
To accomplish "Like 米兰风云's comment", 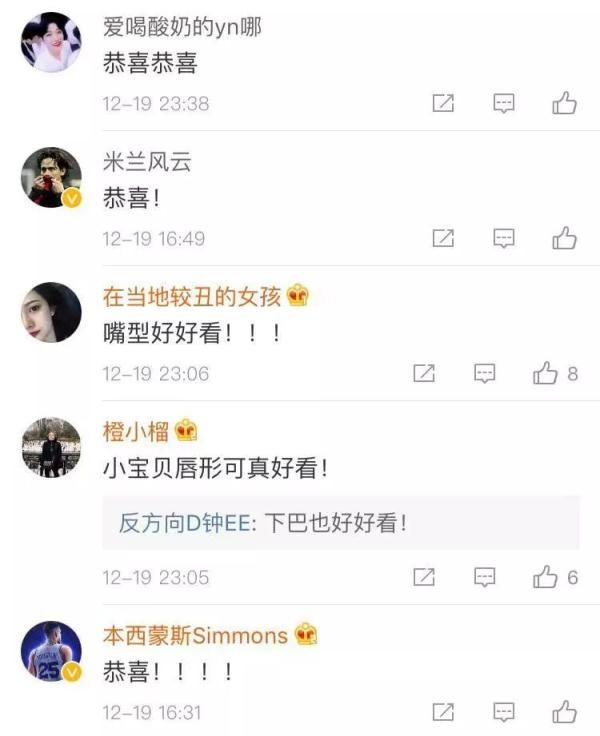I will tap(565, 238).
